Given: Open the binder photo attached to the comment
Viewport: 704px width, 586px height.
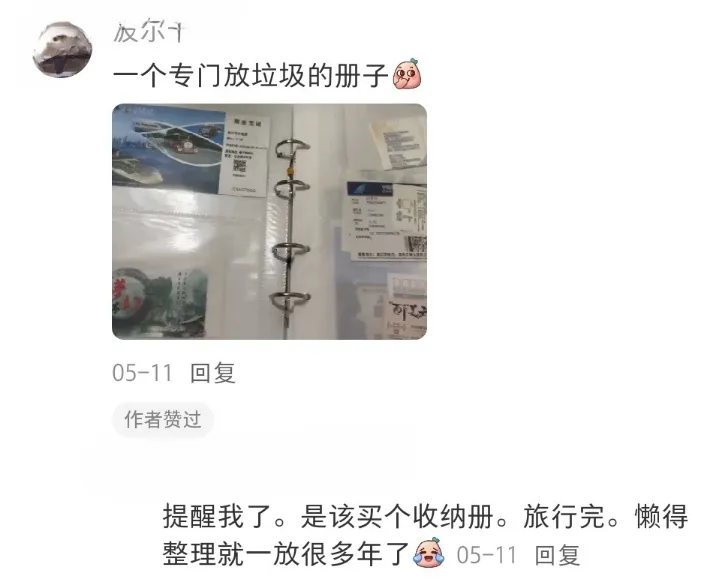Looking at the screenshot, I should 269,222.
